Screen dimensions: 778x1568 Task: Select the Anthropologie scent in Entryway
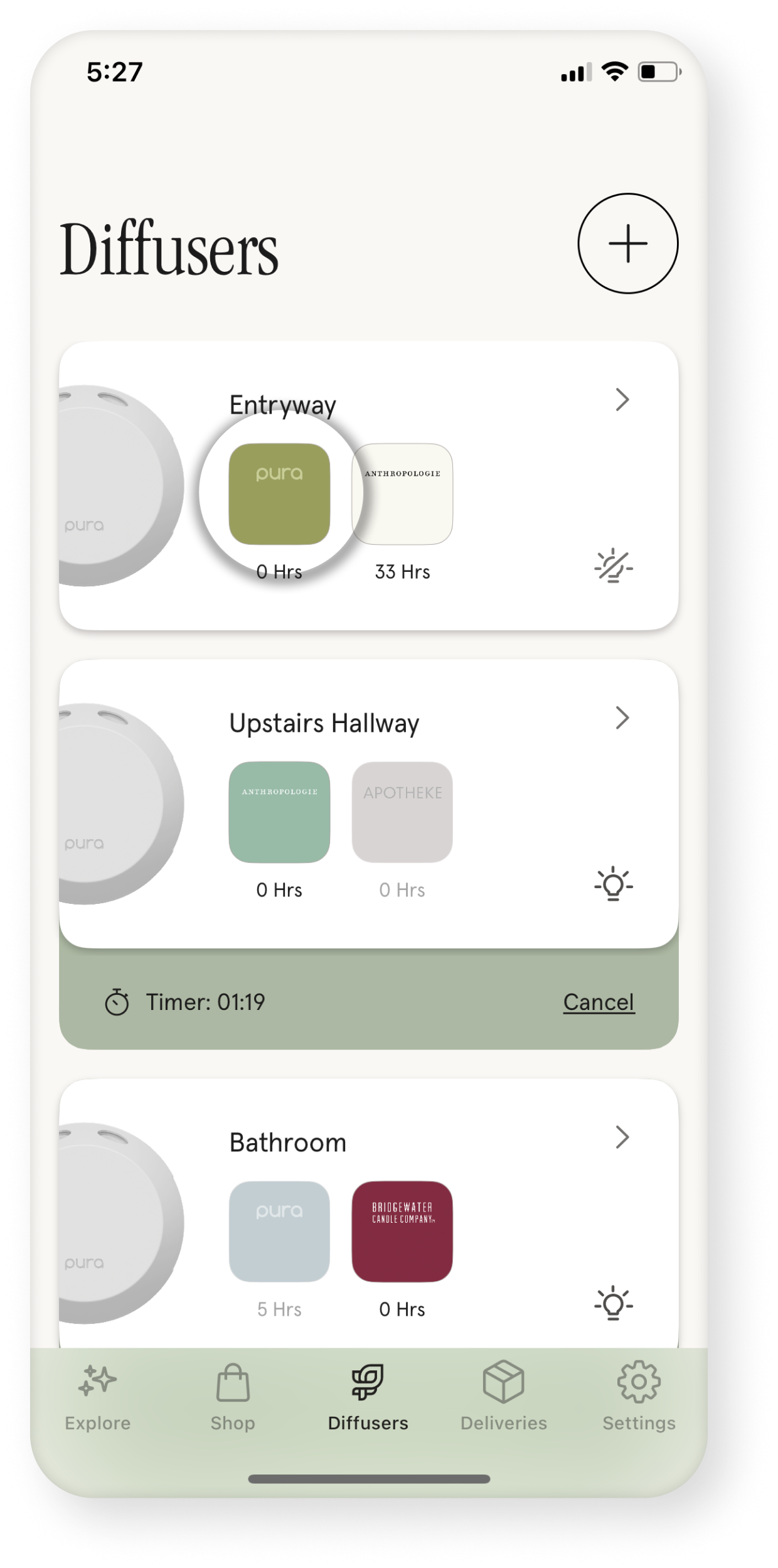pyautogui.click(x=402, y=494)
